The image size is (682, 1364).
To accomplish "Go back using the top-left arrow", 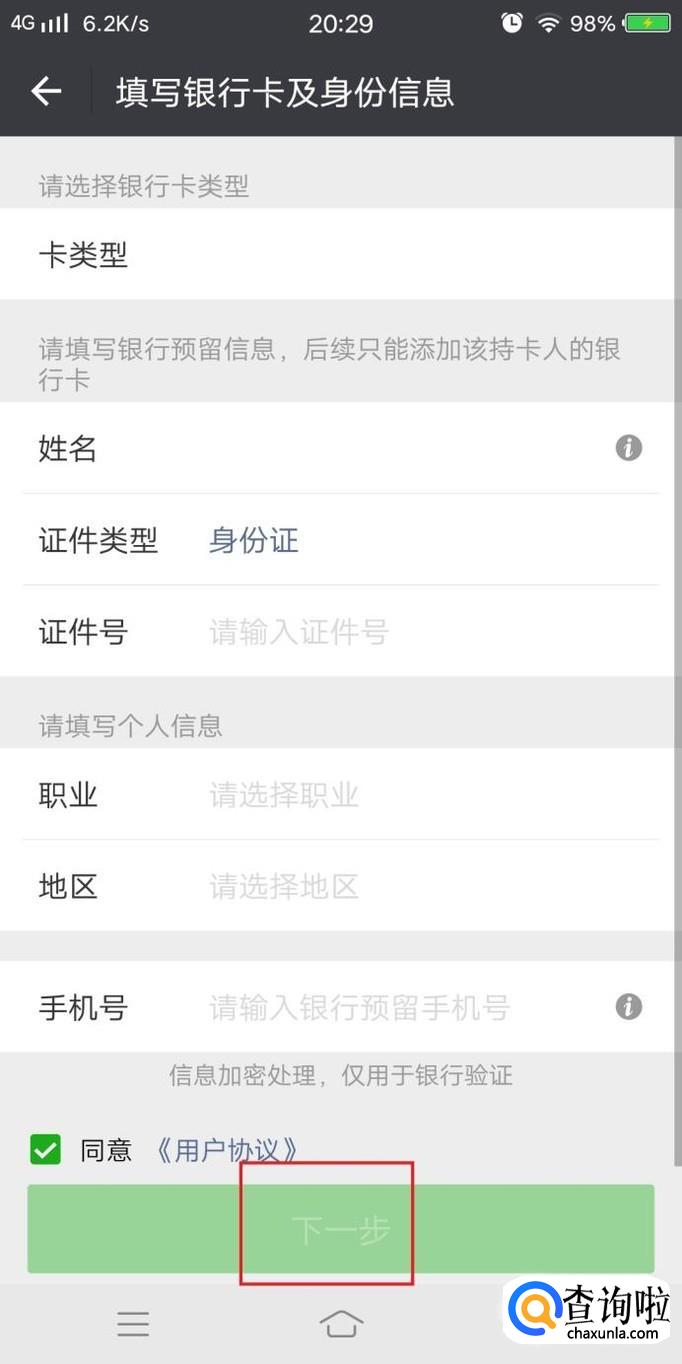I will click(46, 92).
